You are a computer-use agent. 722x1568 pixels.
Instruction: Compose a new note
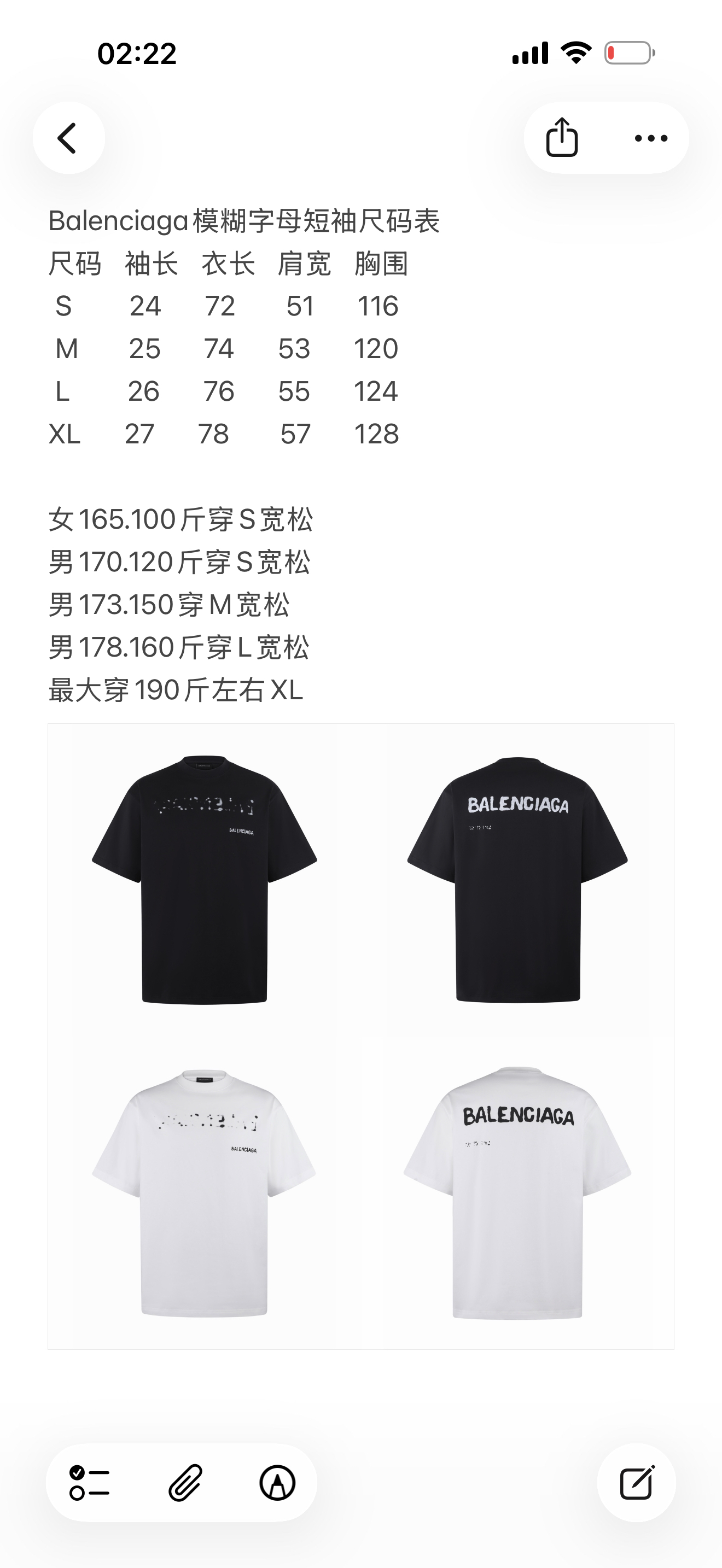pyautogui.click(x=636, y=1483)
